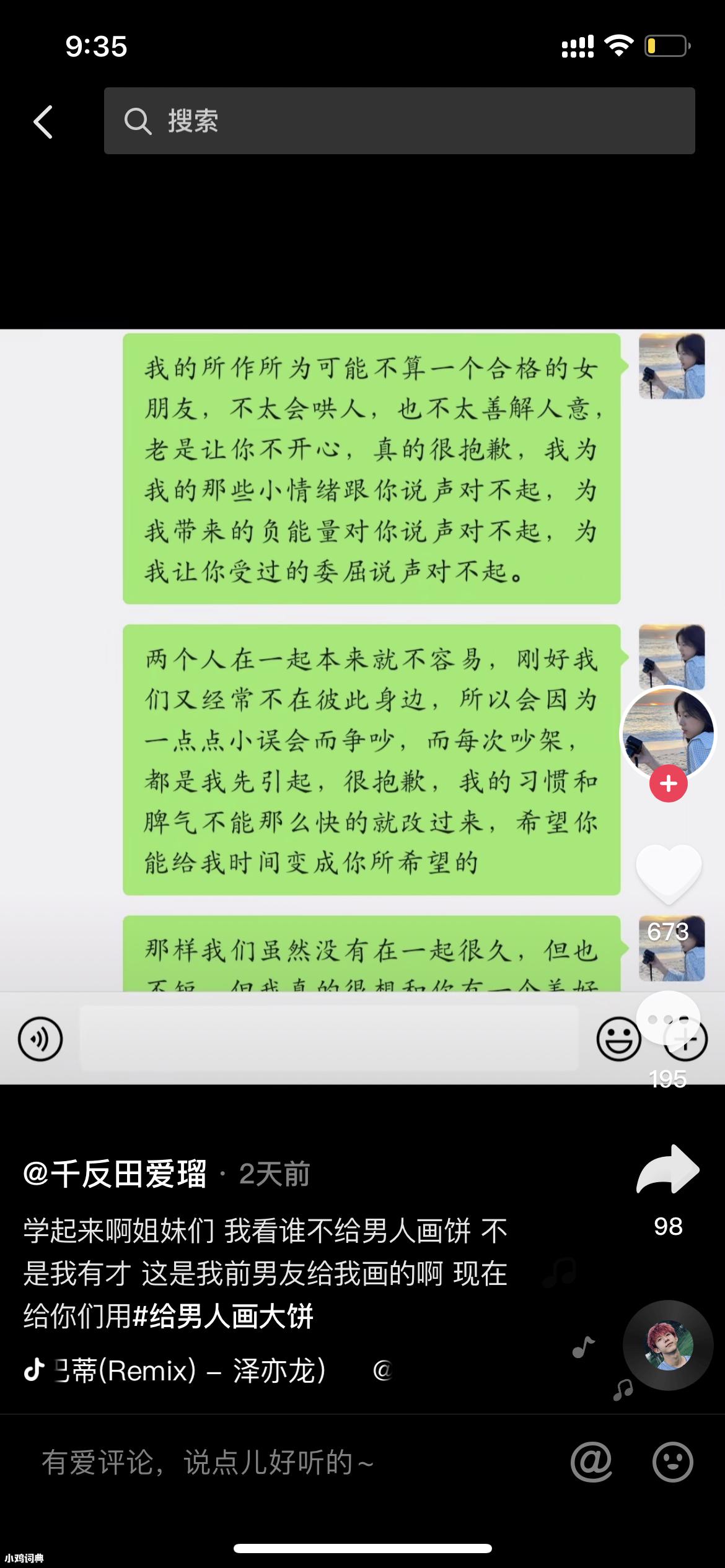Like this video with the heart
This screenshot has height=1568, width=725.
pyautogui.click(x=668, y=873)
